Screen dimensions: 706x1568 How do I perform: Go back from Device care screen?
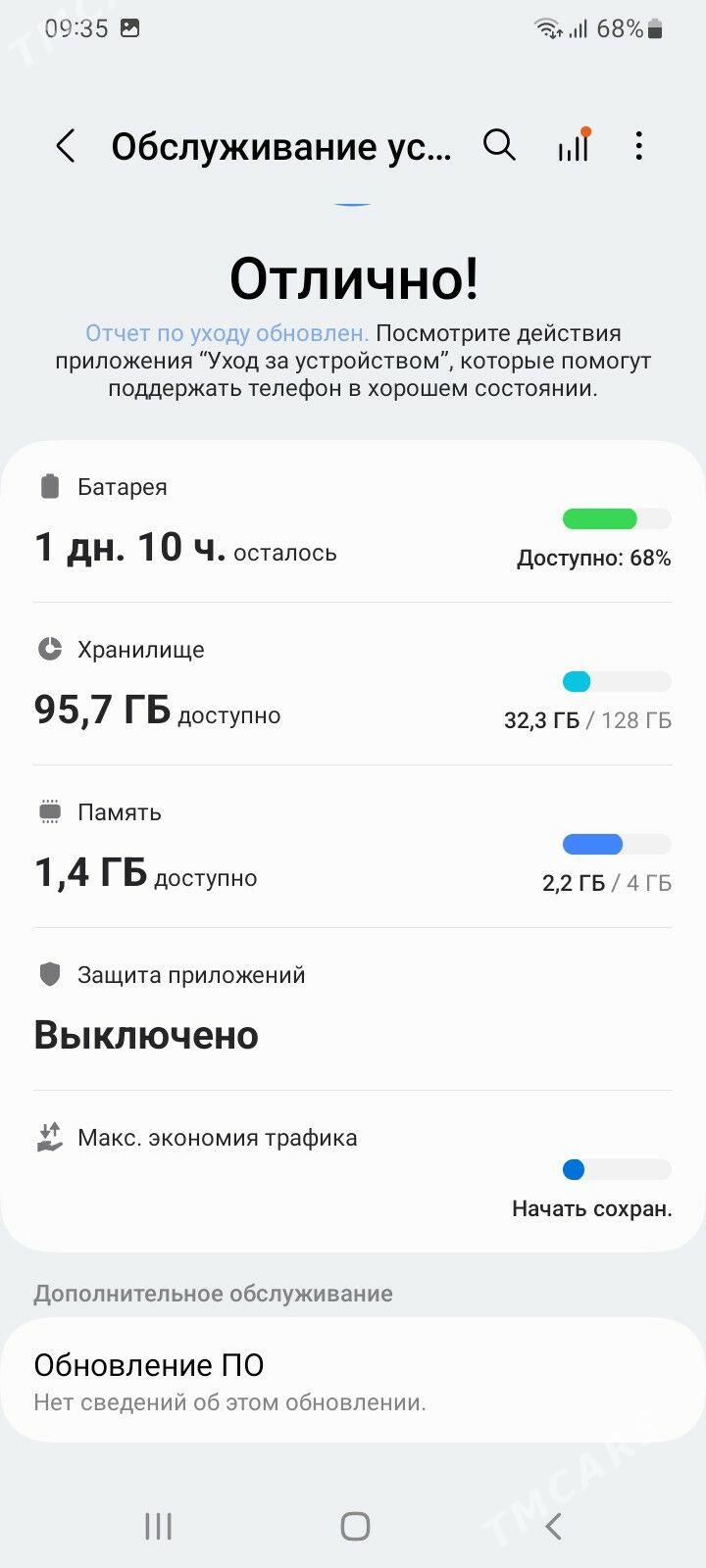click(65, 147)
